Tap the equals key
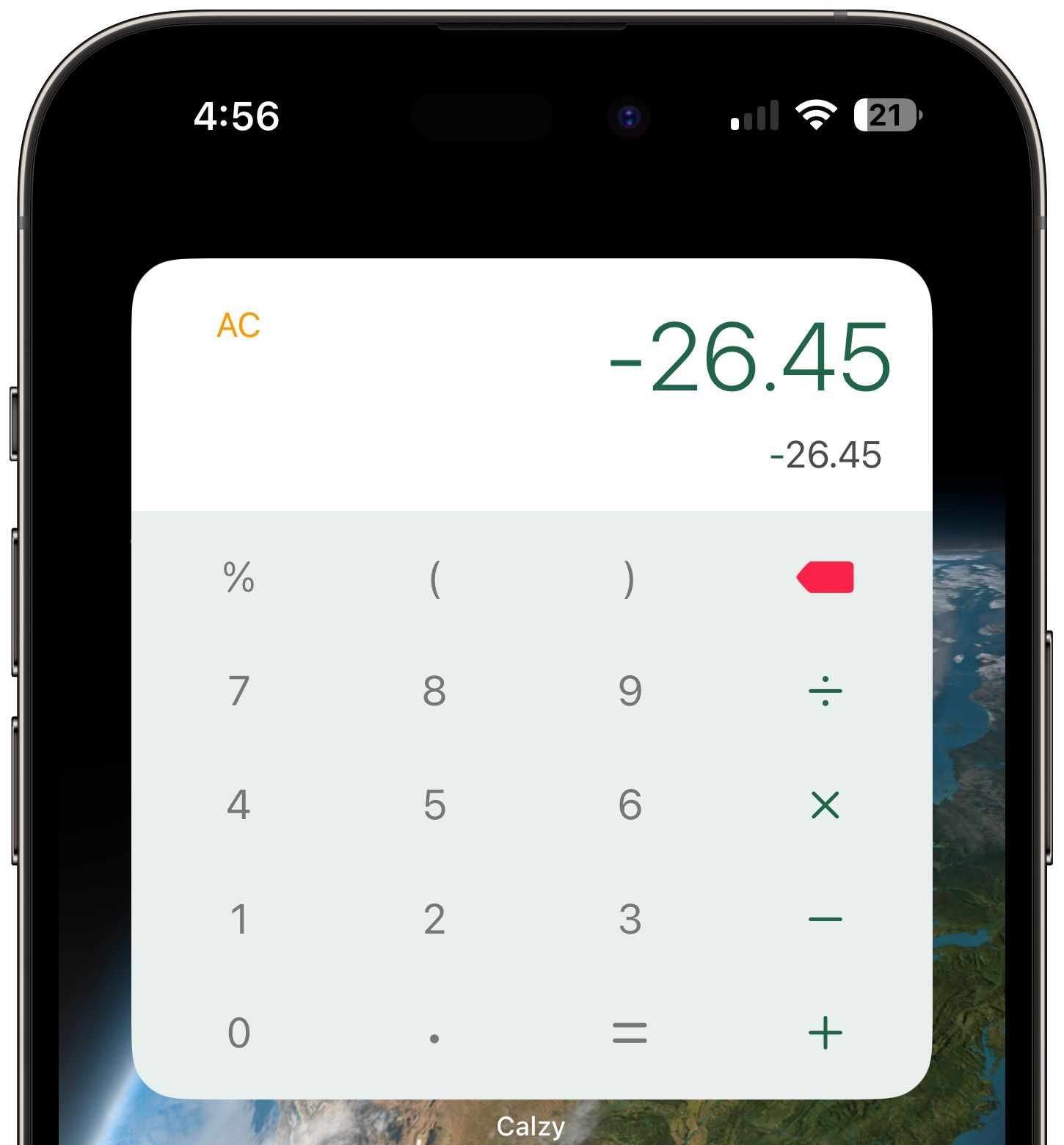The width and height of the screenshot is (1064, 1145). [x=630, y=1033]
